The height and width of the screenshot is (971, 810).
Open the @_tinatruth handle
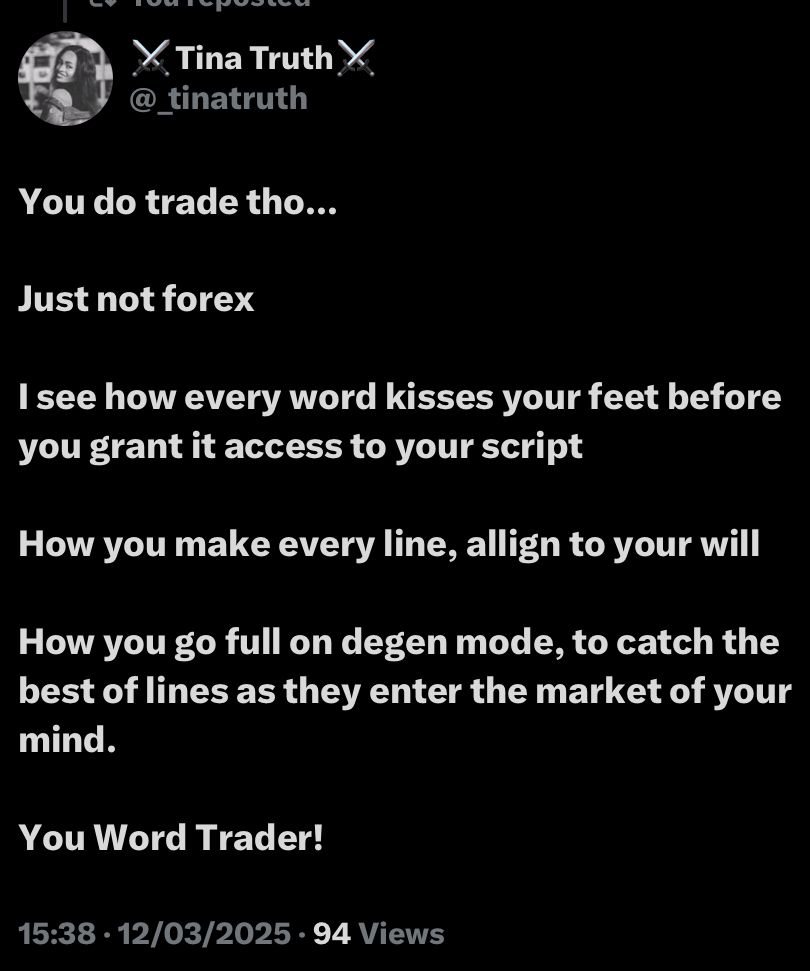[x=219, y=98]
